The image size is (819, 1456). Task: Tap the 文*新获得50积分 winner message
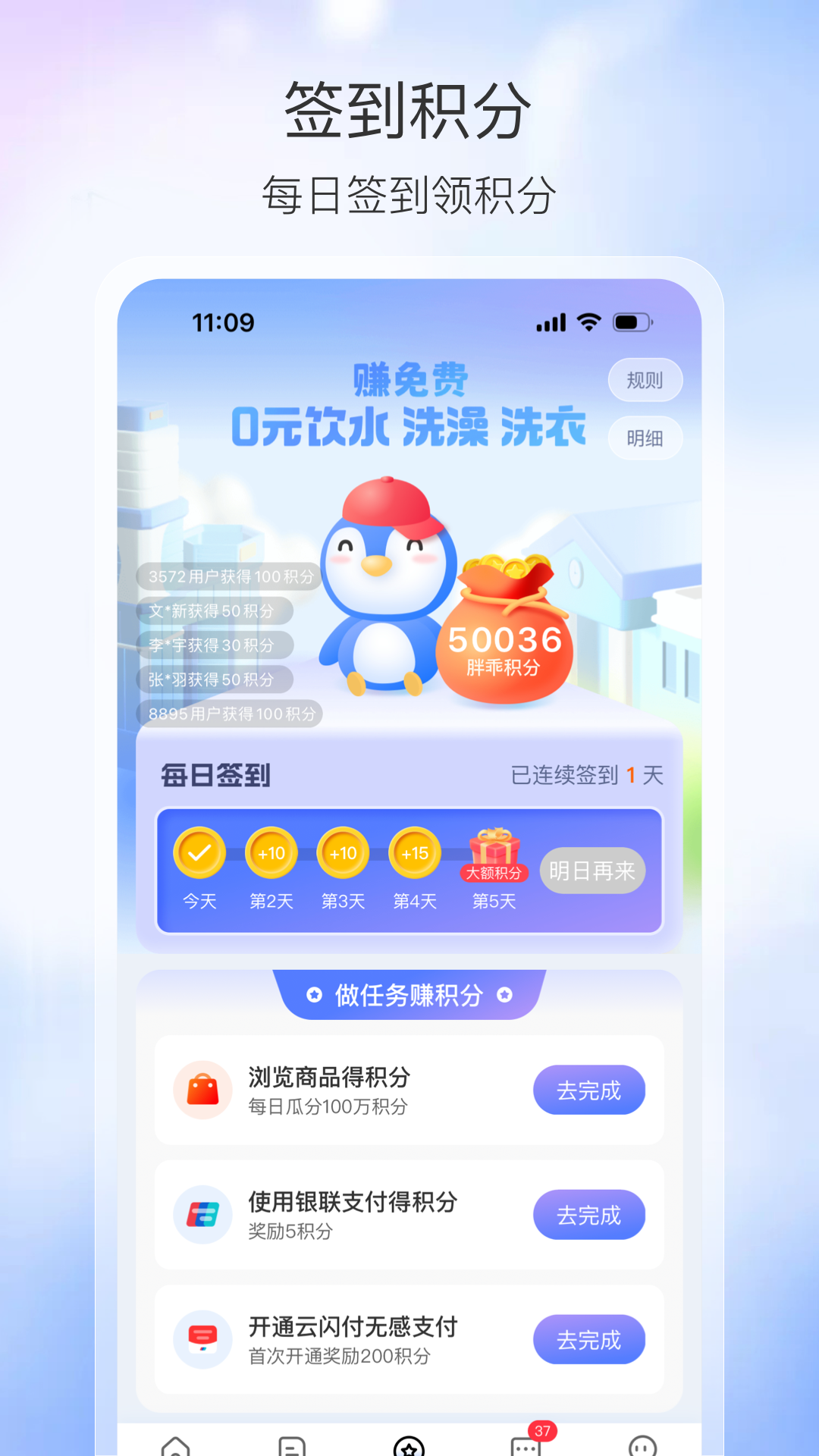(213, 610)
